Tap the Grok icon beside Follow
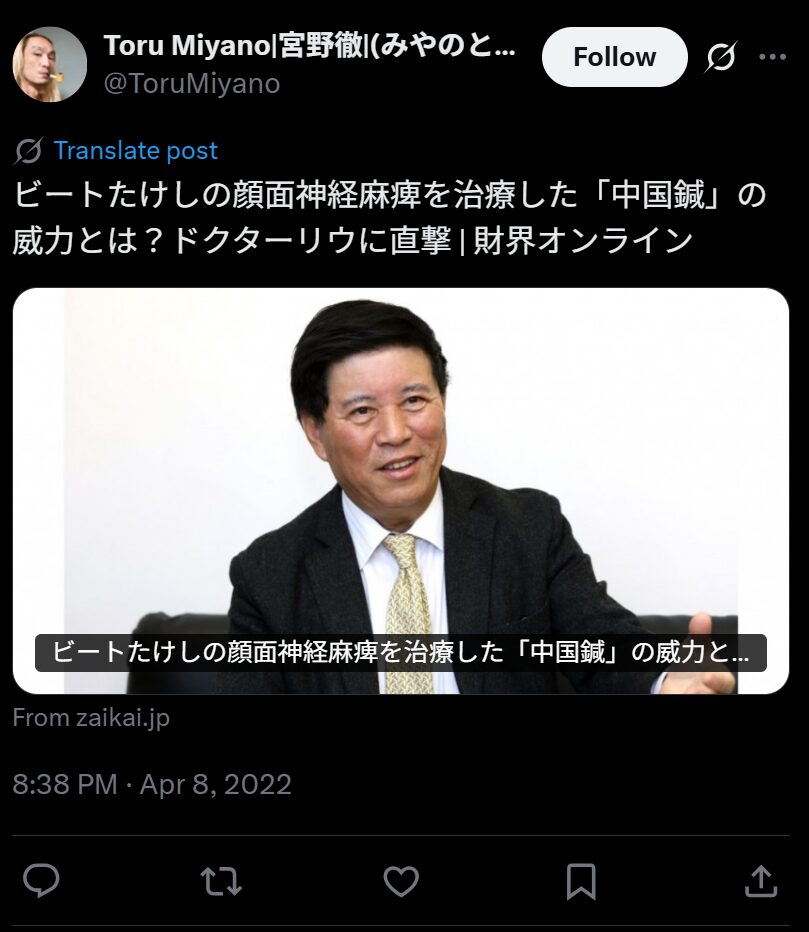 point(720,58)
